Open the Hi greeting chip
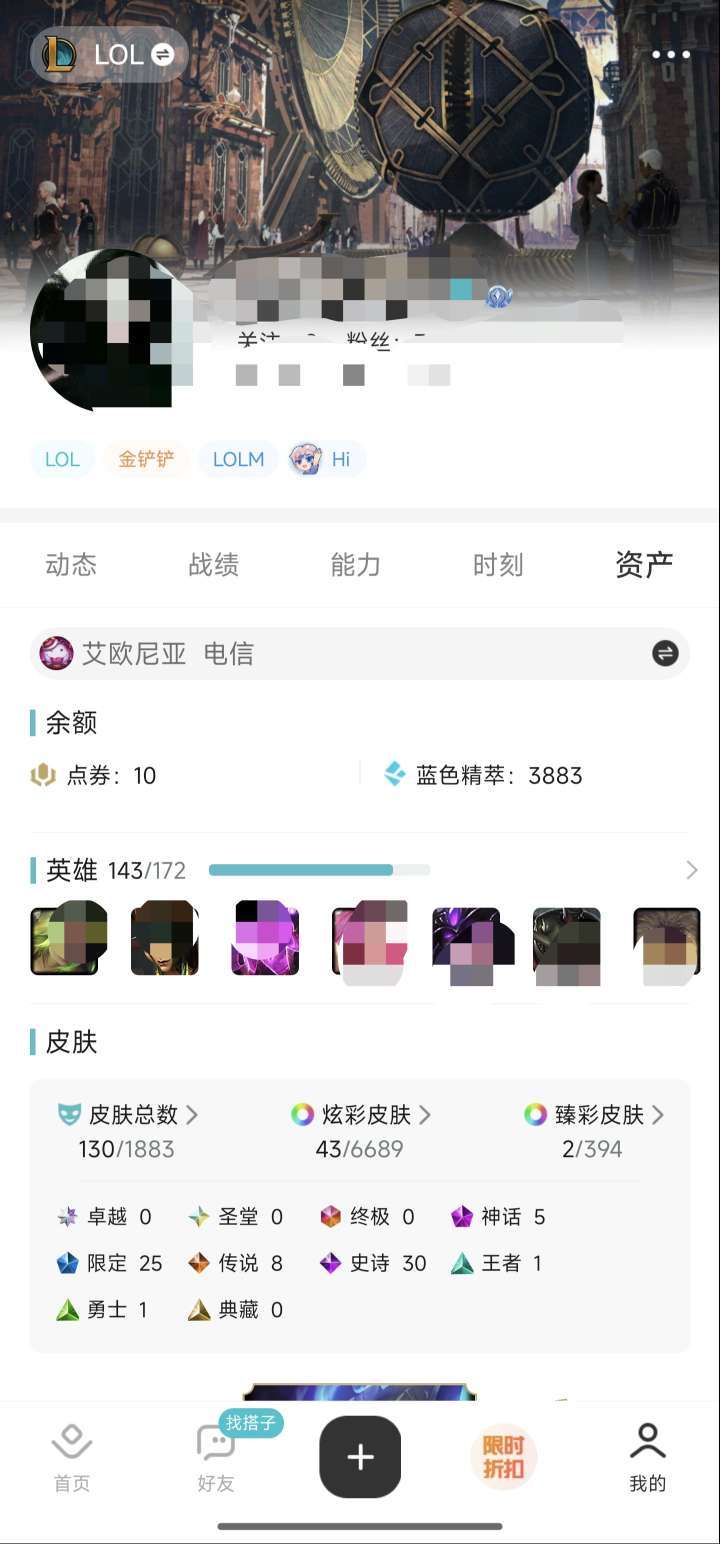The height and width of the screenshot is (1544, 720). click(x=326, y=459)
